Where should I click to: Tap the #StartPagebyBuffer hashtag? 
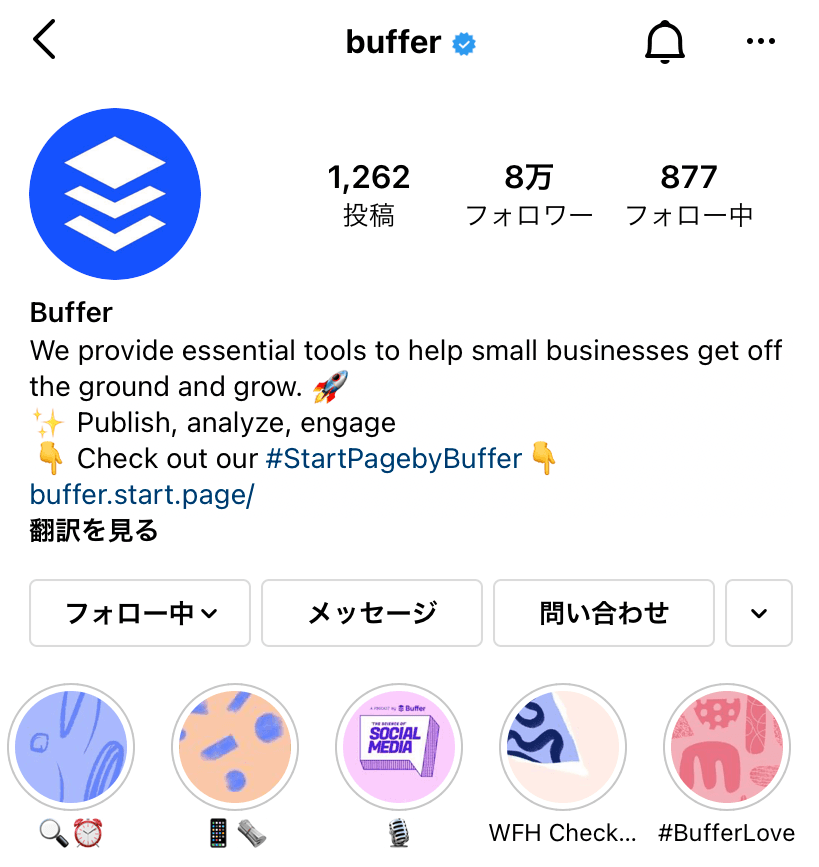click(x=394, y=459)
